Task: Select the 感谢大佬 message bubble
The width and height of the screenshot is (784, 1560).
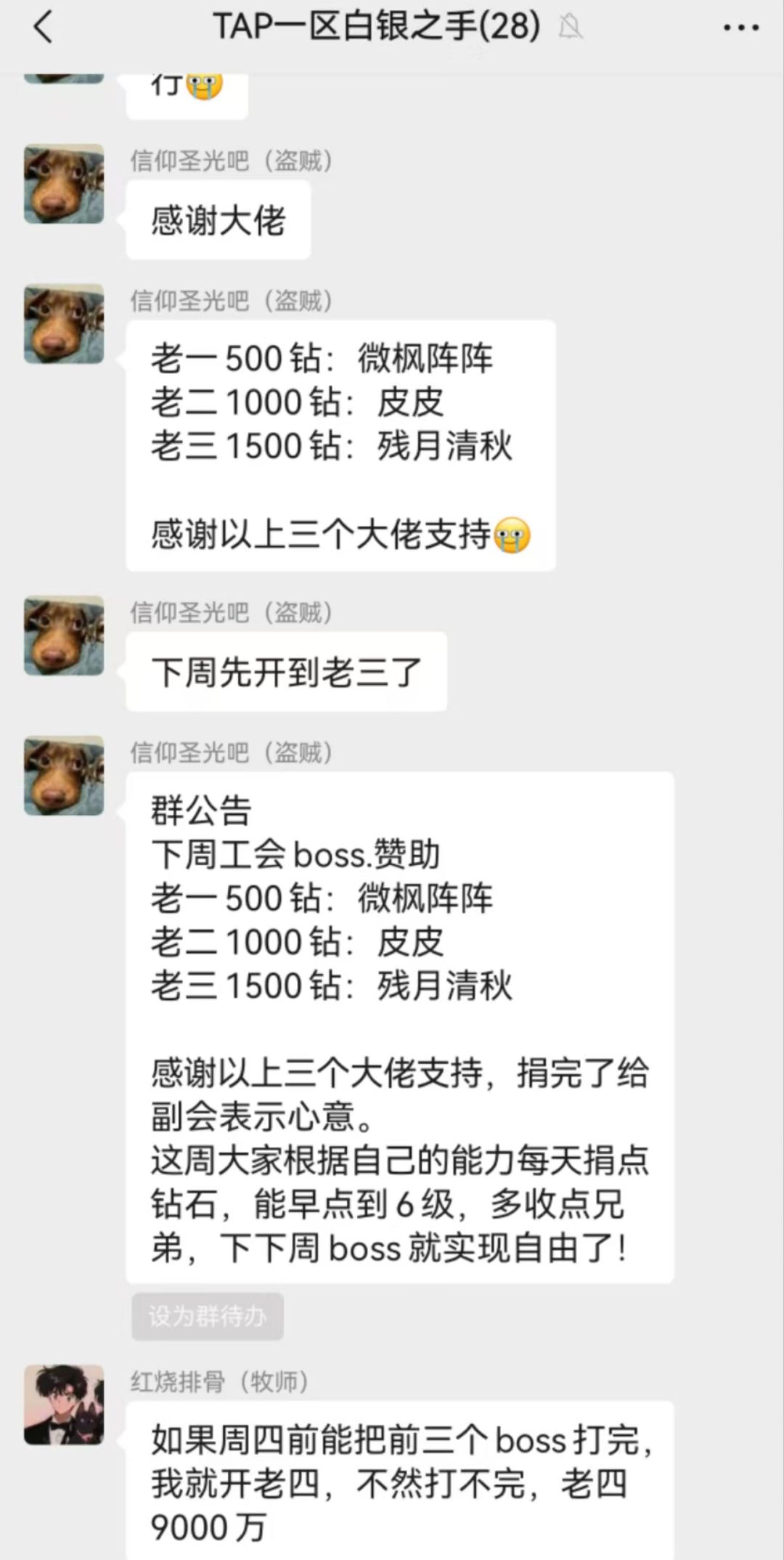Action: tap(218, 219)
